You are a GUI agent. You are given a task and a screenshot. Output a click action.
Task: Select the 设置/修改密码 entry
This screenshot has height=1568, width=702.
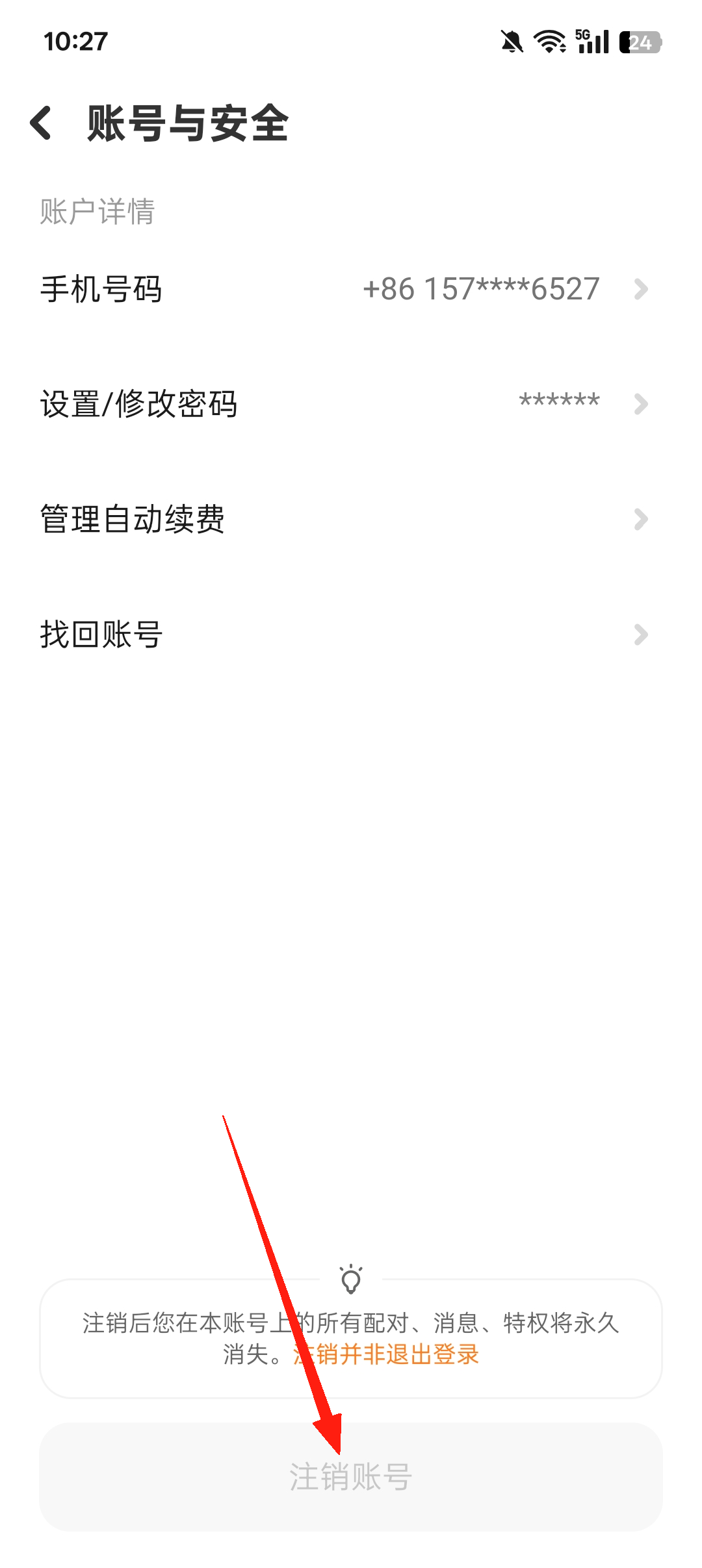click(x=138, y=404)
